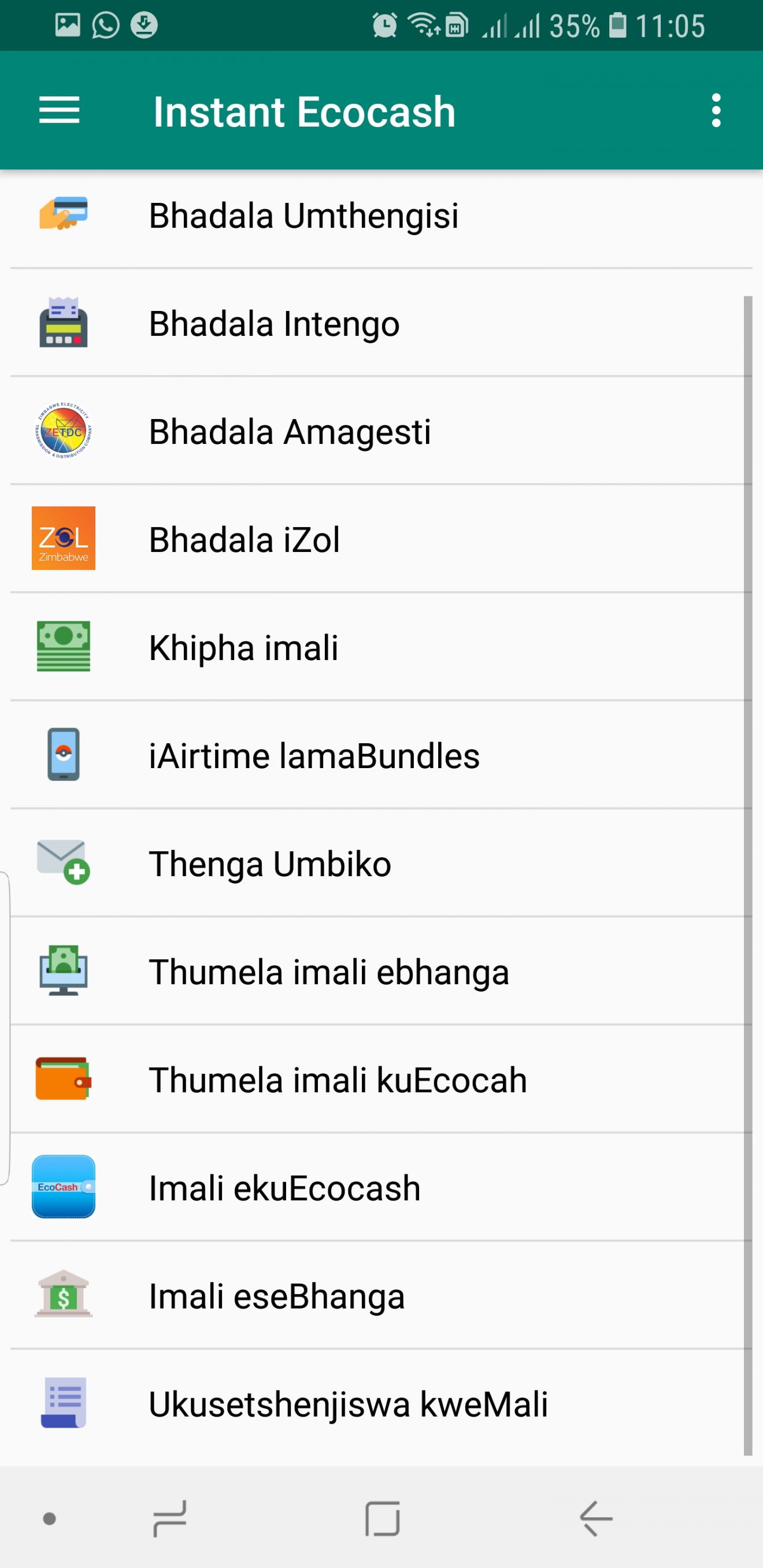Open Khipha imali
763x1568 pixels.
point(243,646)
